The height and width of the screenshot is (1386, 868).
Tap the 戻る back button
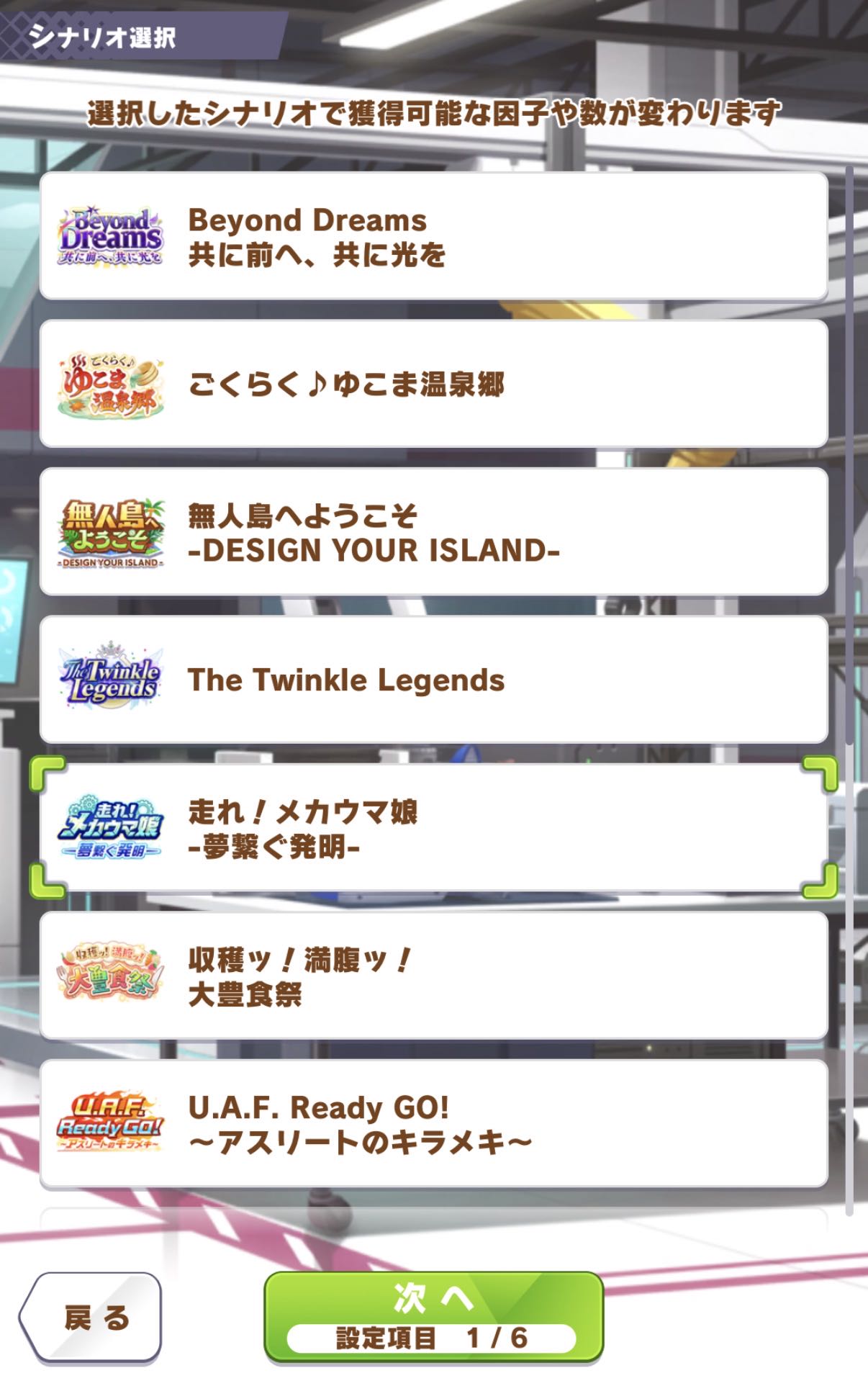[x=91, y=1318]
